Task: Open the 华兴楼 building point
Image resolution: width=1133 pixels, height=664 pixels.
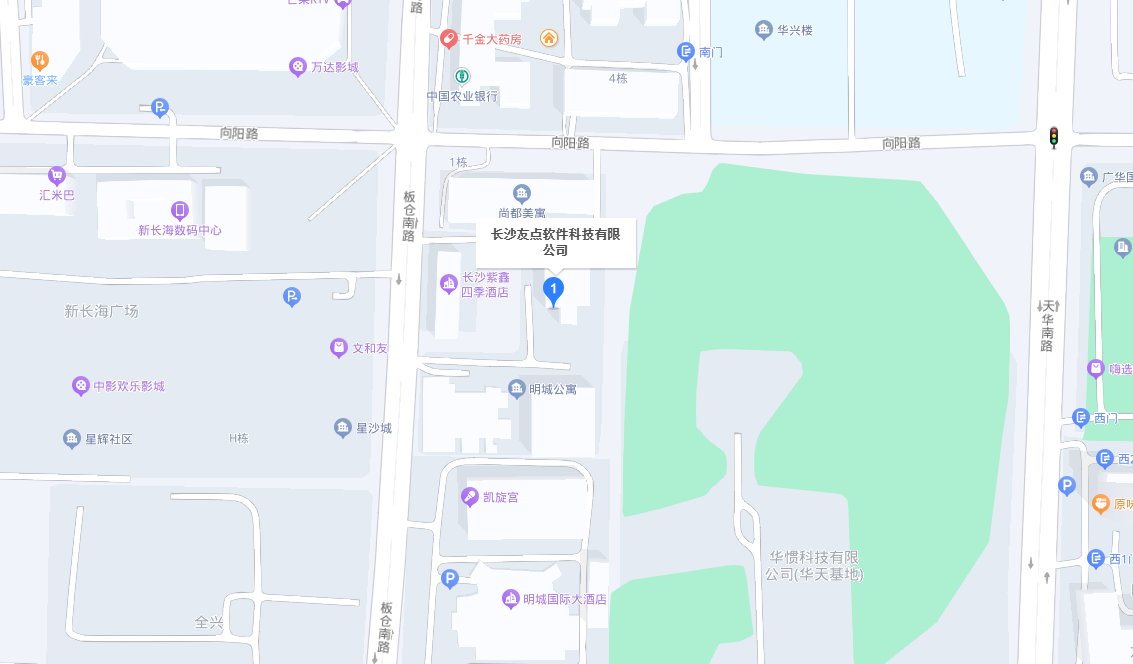Action: (x=764, y=30)
